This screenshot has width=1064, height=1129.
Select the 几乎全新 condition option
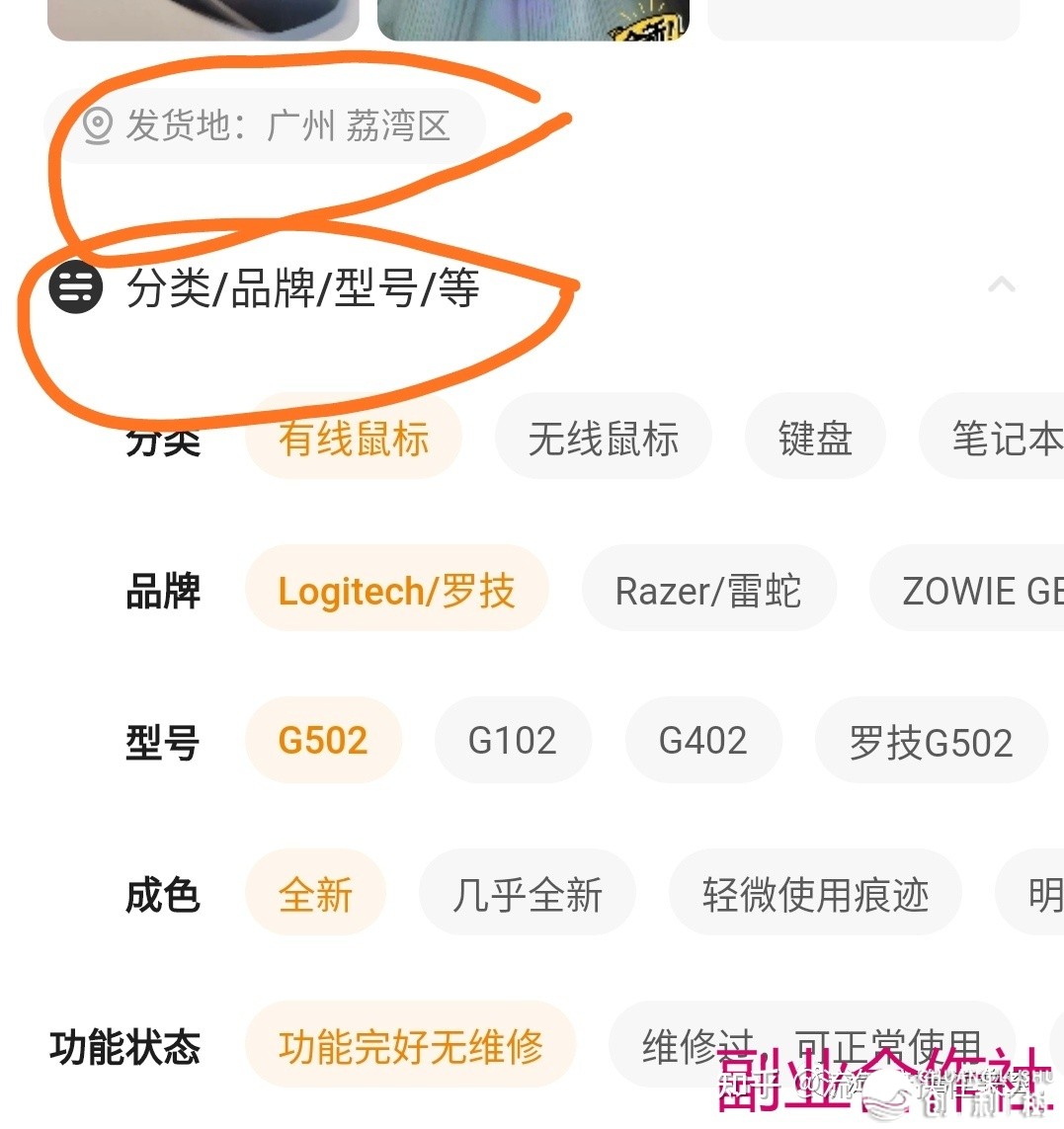pyautogui.click(x=529, y=892)
